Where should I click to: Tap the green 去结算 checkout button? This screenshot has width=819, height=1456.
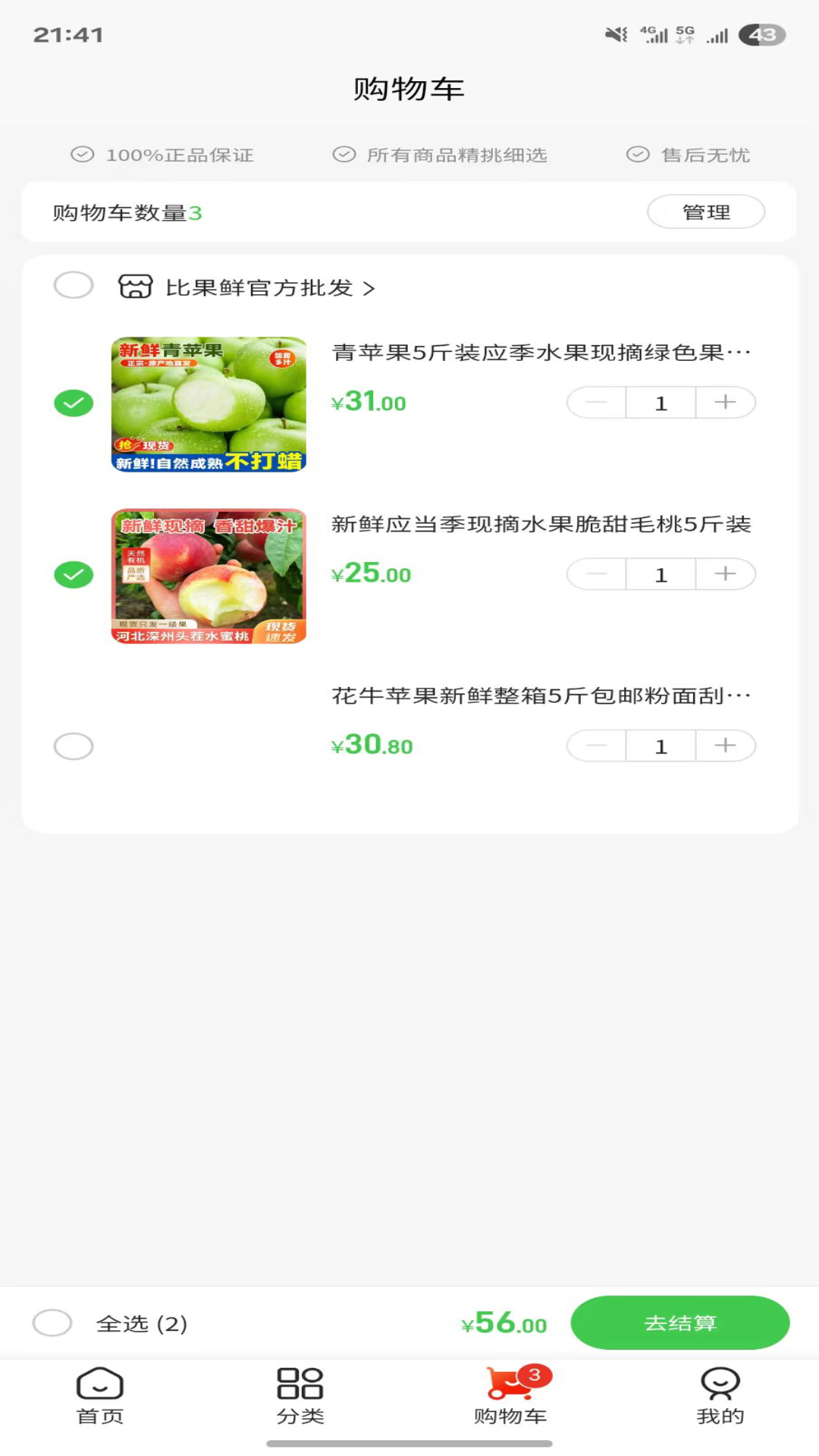[680, 1323]
